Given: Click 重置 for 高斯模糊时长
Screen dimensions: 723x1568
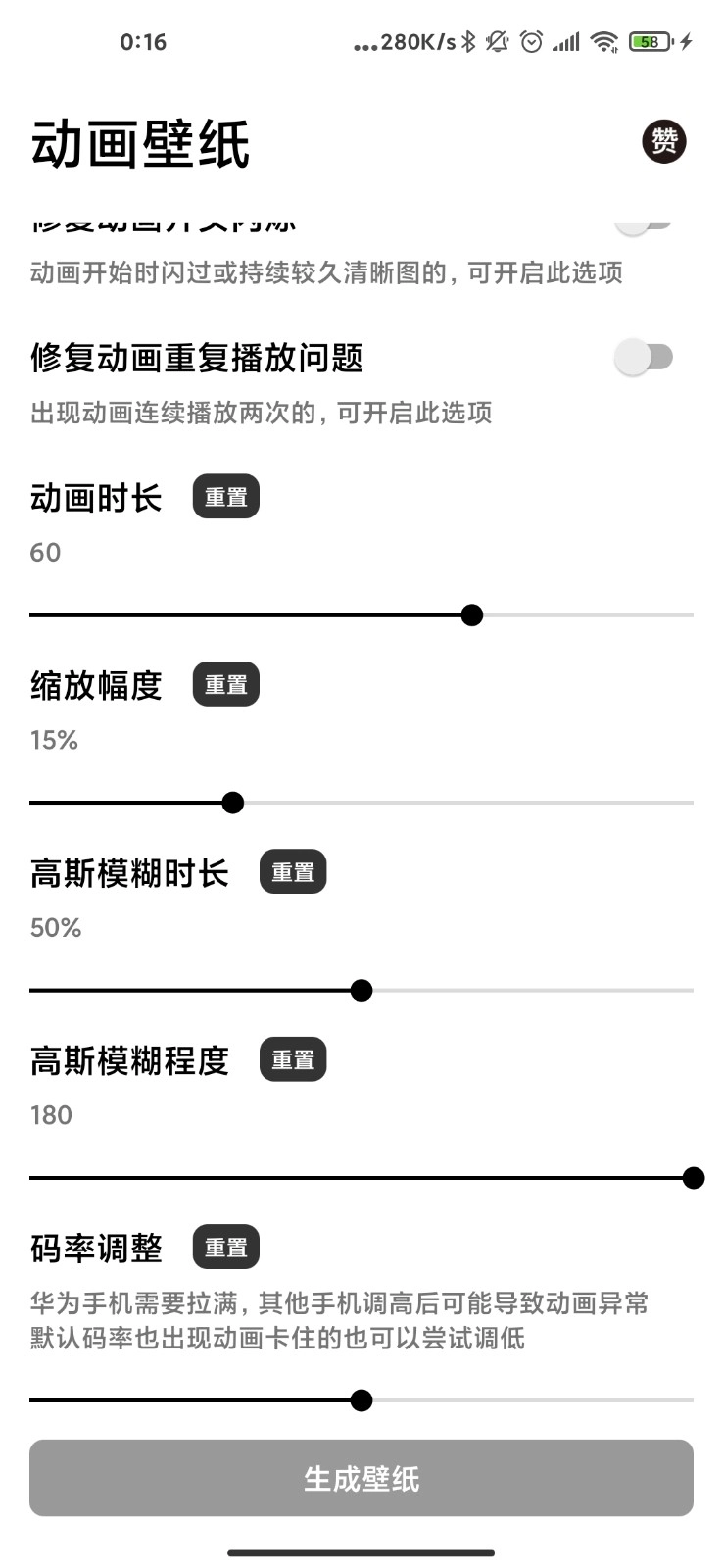Looking at the screenshot, I should point(294,870).
